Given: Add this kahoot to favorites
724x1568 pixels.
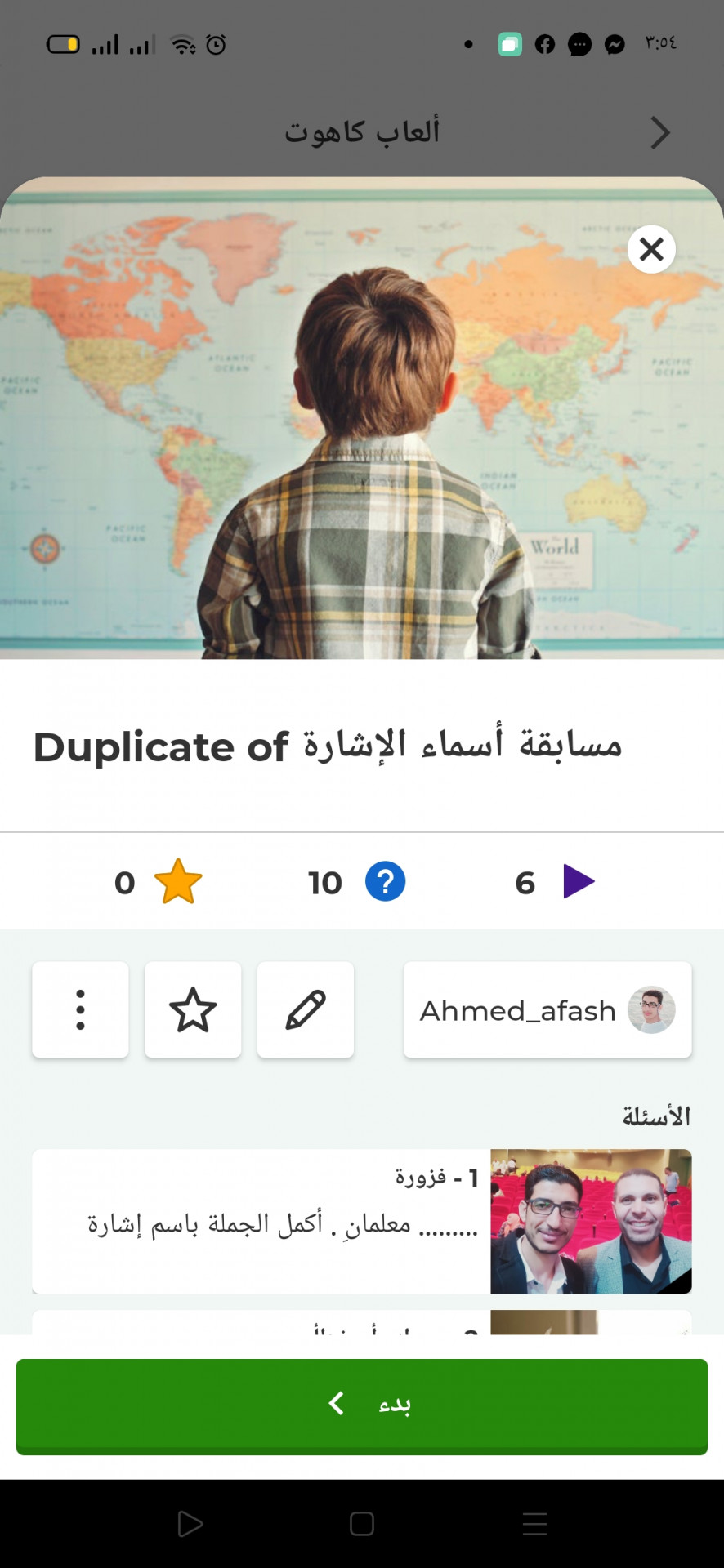Looking at the screenshot, I should [x=193, y=1010].
